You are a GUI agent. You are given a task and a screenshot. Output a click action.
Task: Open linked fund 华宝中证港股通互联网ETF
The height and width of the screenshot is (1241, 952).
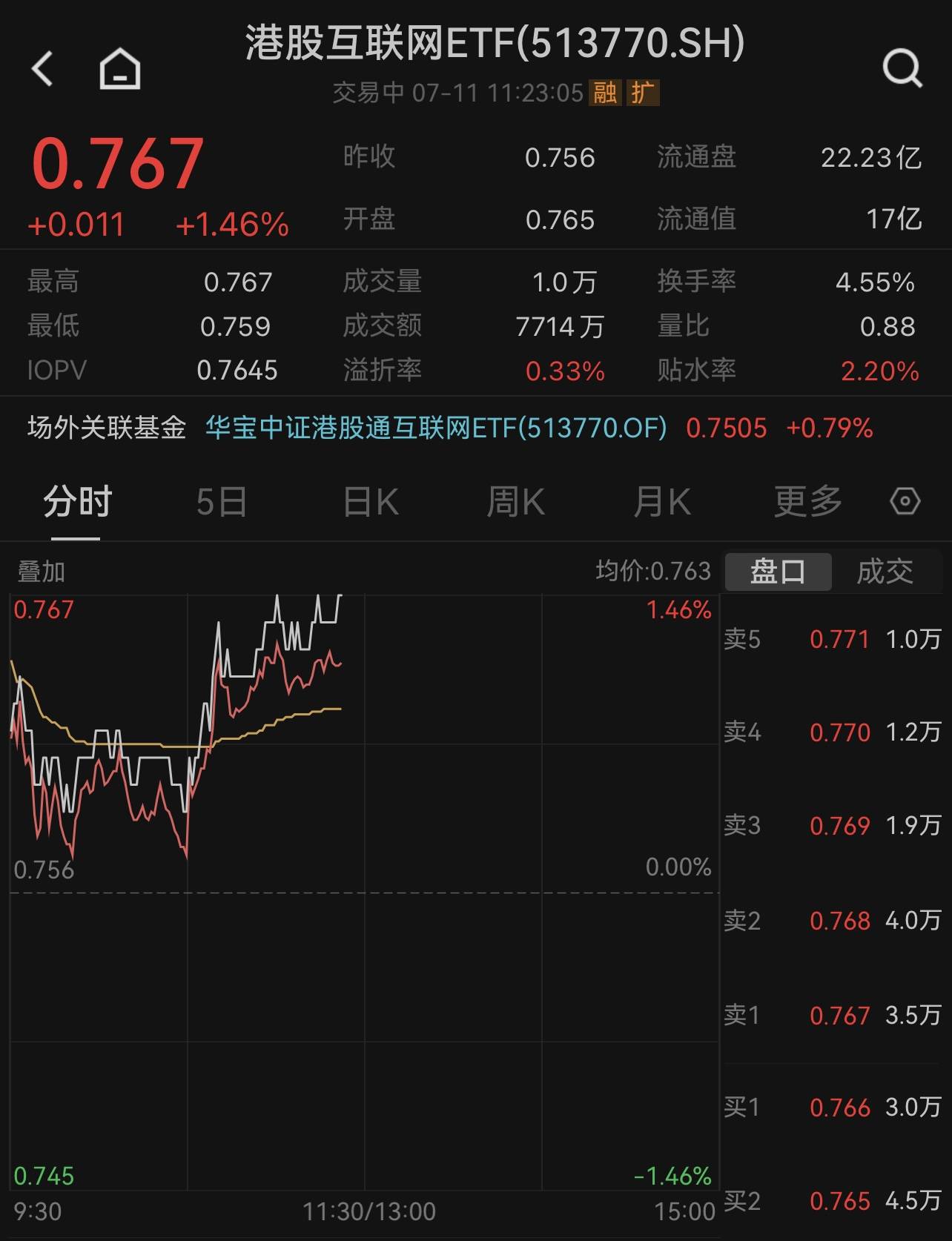click(436, 428)
